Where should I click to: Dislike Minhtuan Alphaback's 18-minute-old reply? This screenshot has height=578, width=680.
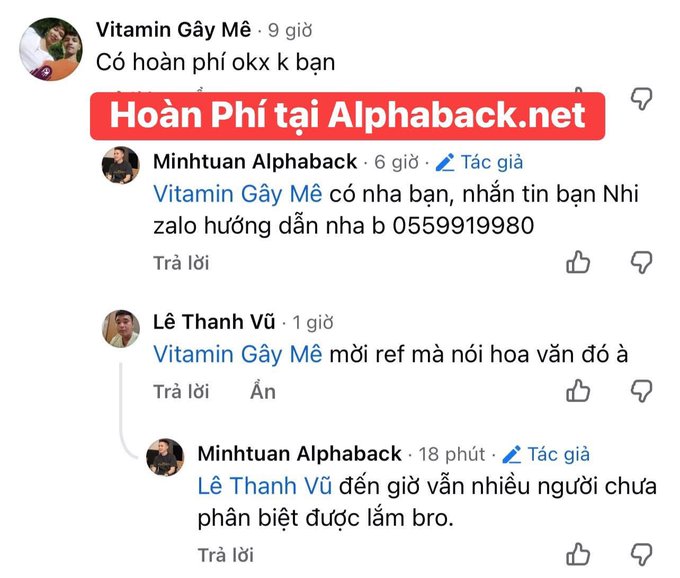(x=642, y=554)
